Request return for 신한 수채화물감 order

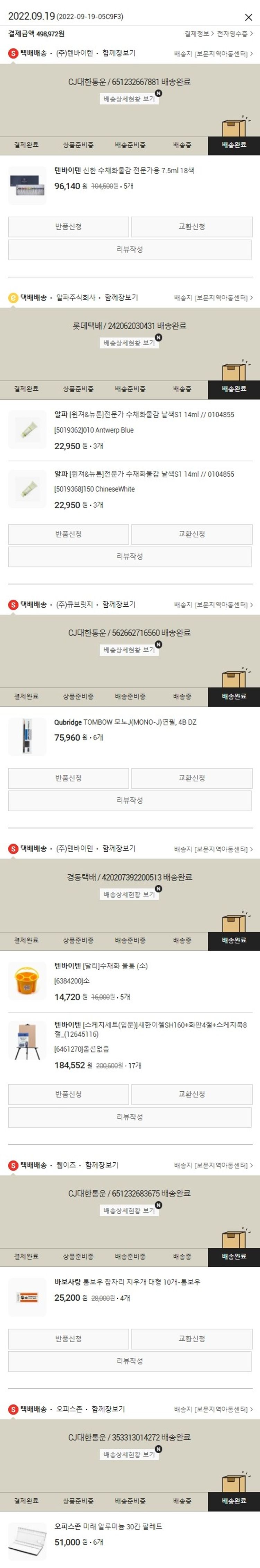tap(68, 227)
